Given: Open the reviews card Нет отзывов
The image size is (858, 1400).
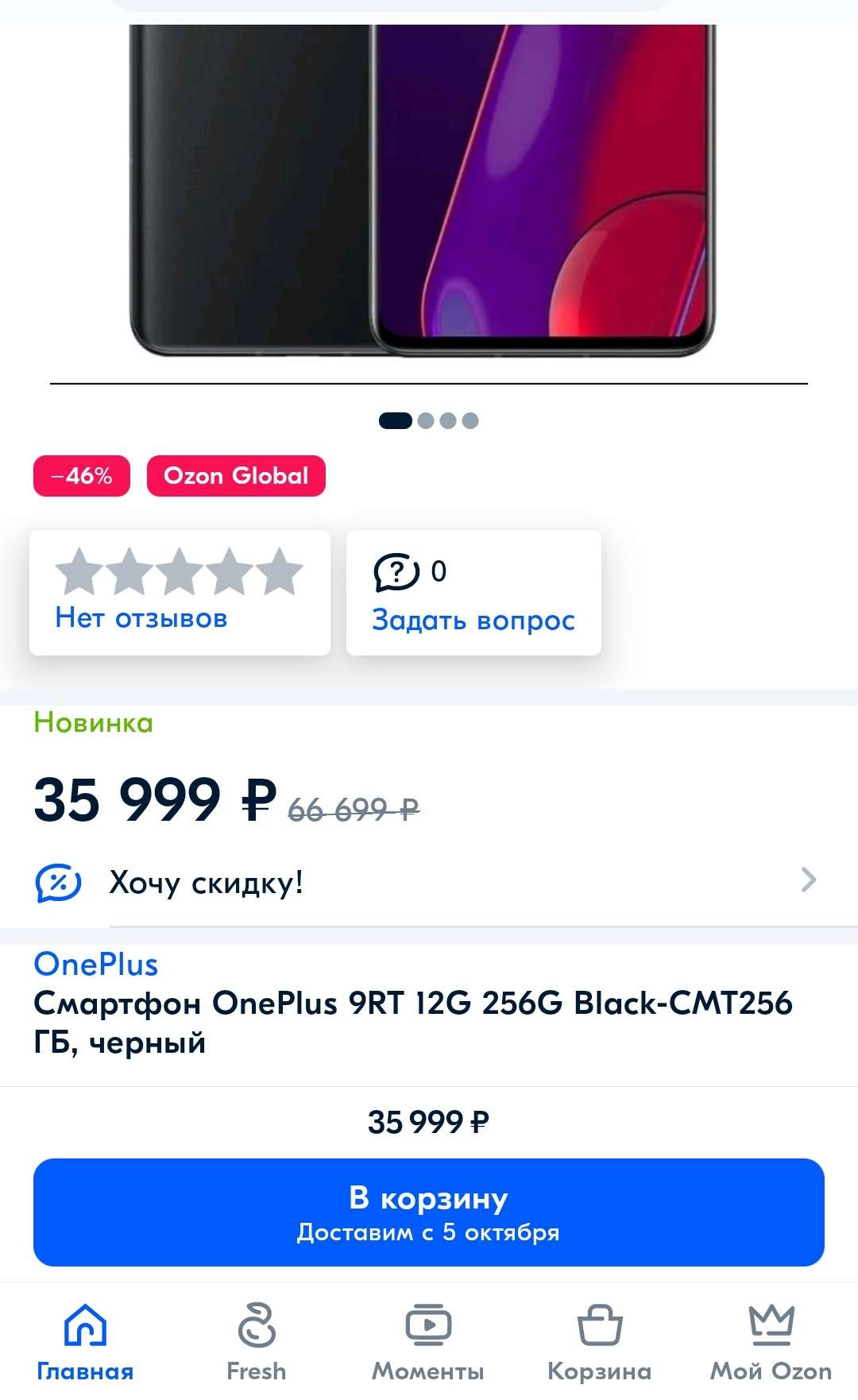Looking at the screenshot, I should click(180, 592).
